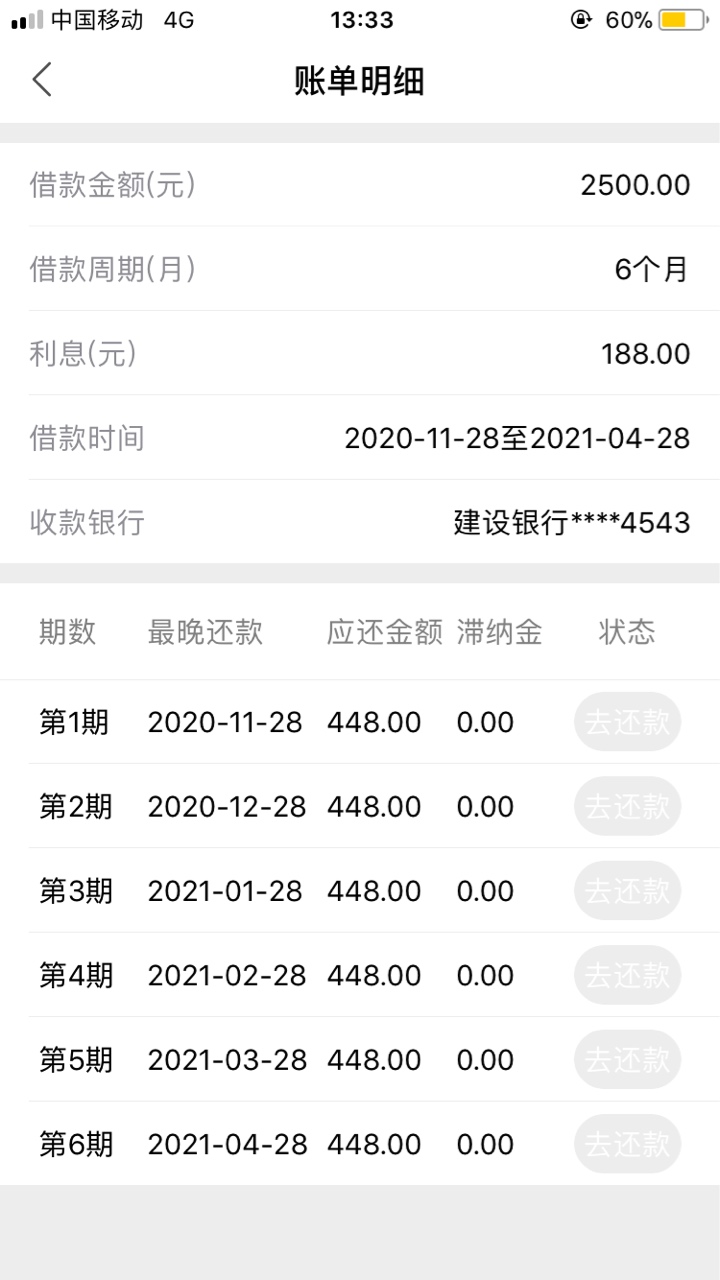This screenshot has width=720, height=1280.
Task: Tap 去还款 for 第1期
Action: pyautogui.click(x=627, y=722)
